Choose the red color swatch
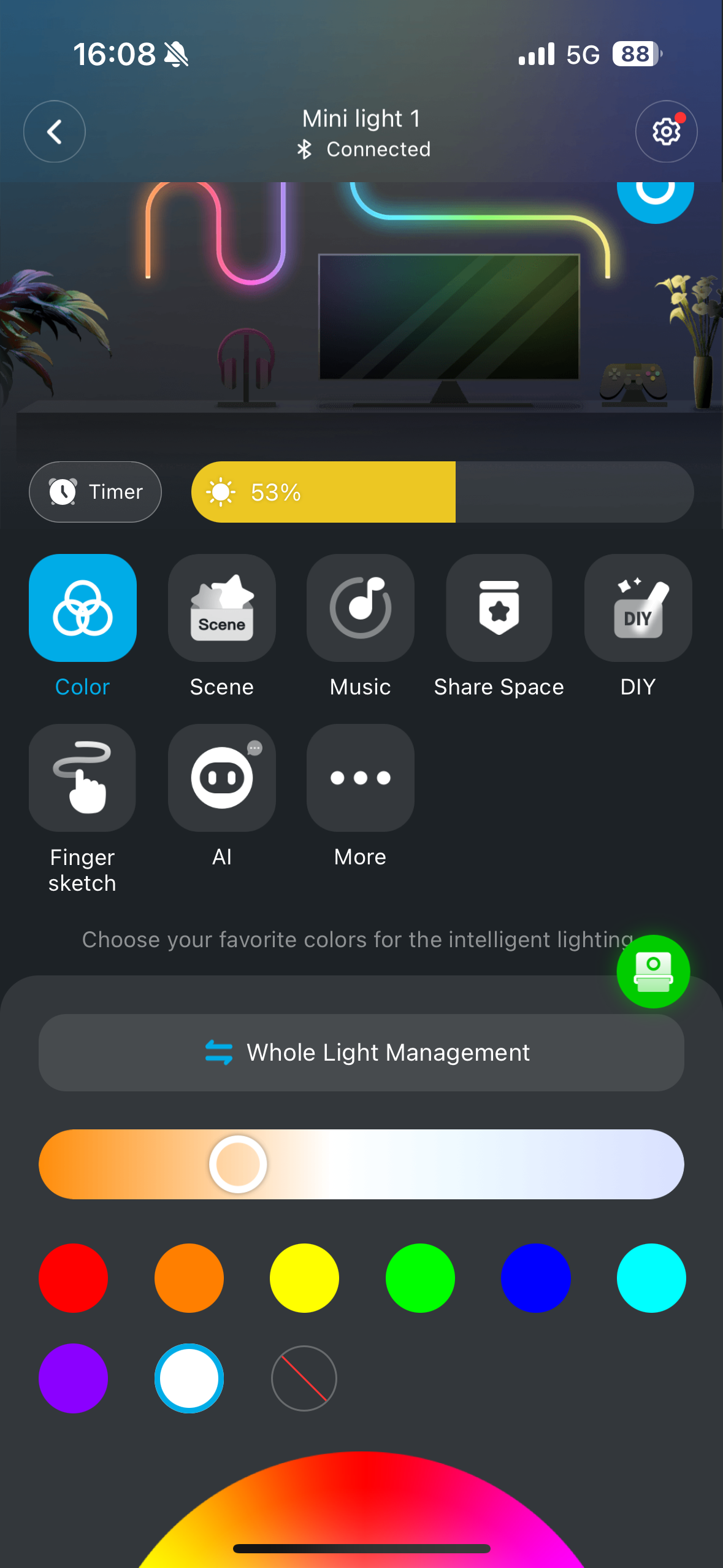This screenshot has width=723, height=1568. point(74,1278)
